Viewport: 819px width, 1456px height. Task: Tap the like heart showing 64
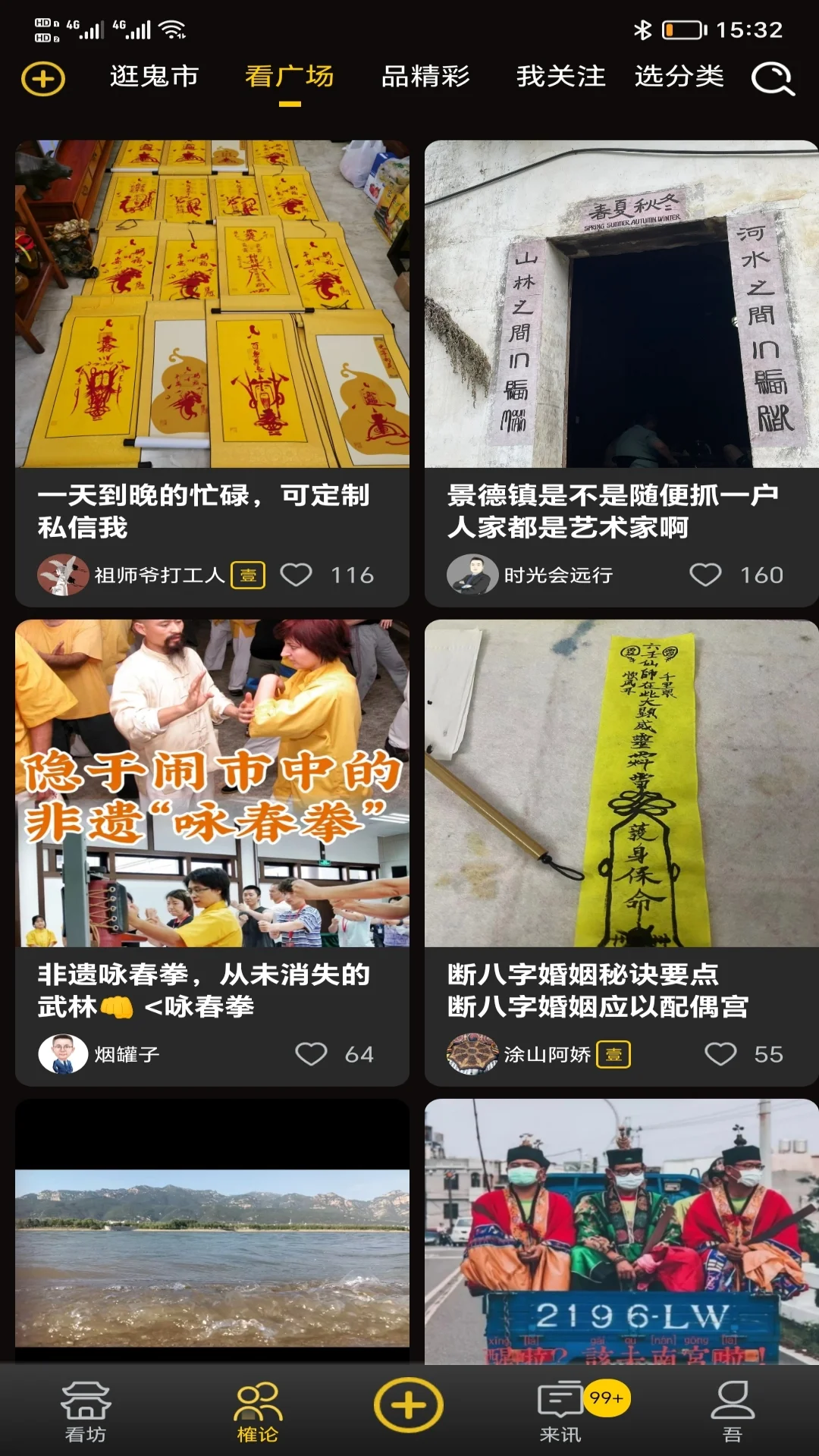click(x=309, y=1052)
